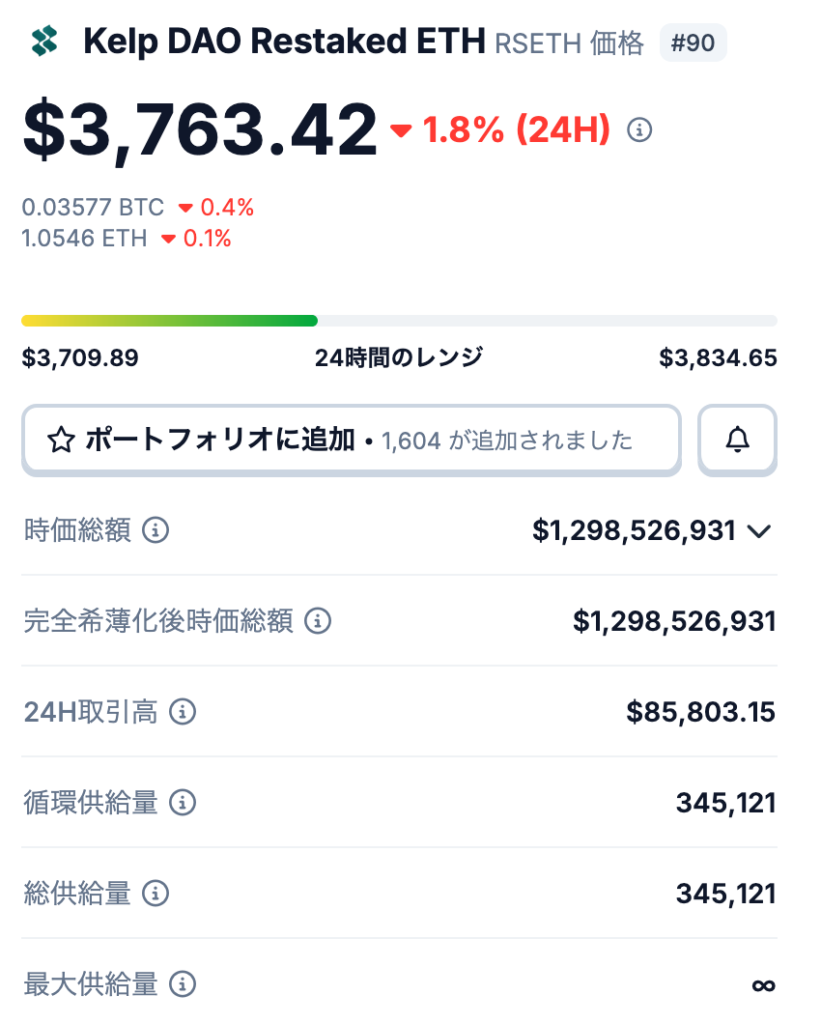This screenshot has width=821, height=1024.
Task: Click the info icon beside 完全希薄化後時価総額
Action: 317,621
